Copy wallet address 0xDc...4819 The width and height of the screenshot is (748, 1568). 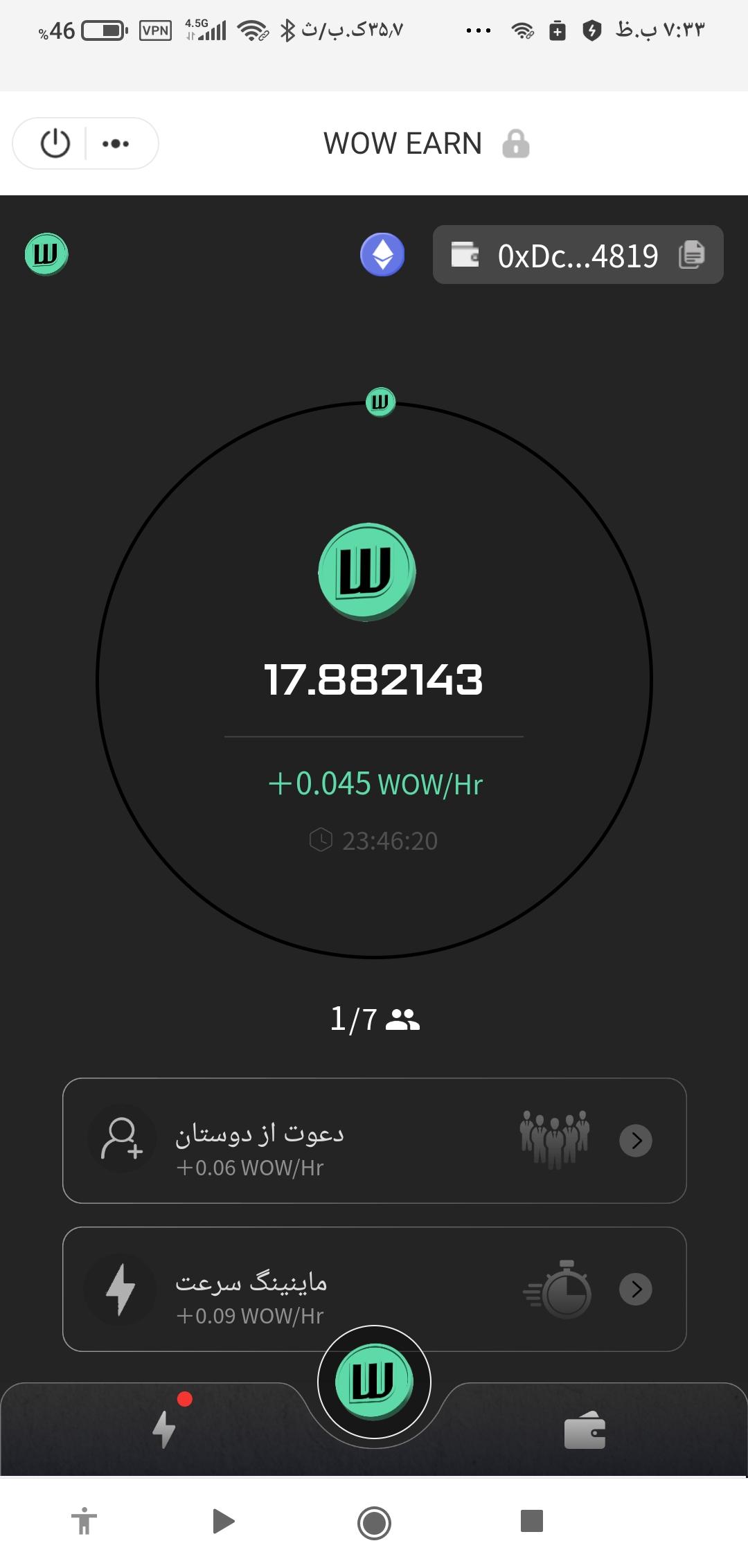[x=691, y=255]
